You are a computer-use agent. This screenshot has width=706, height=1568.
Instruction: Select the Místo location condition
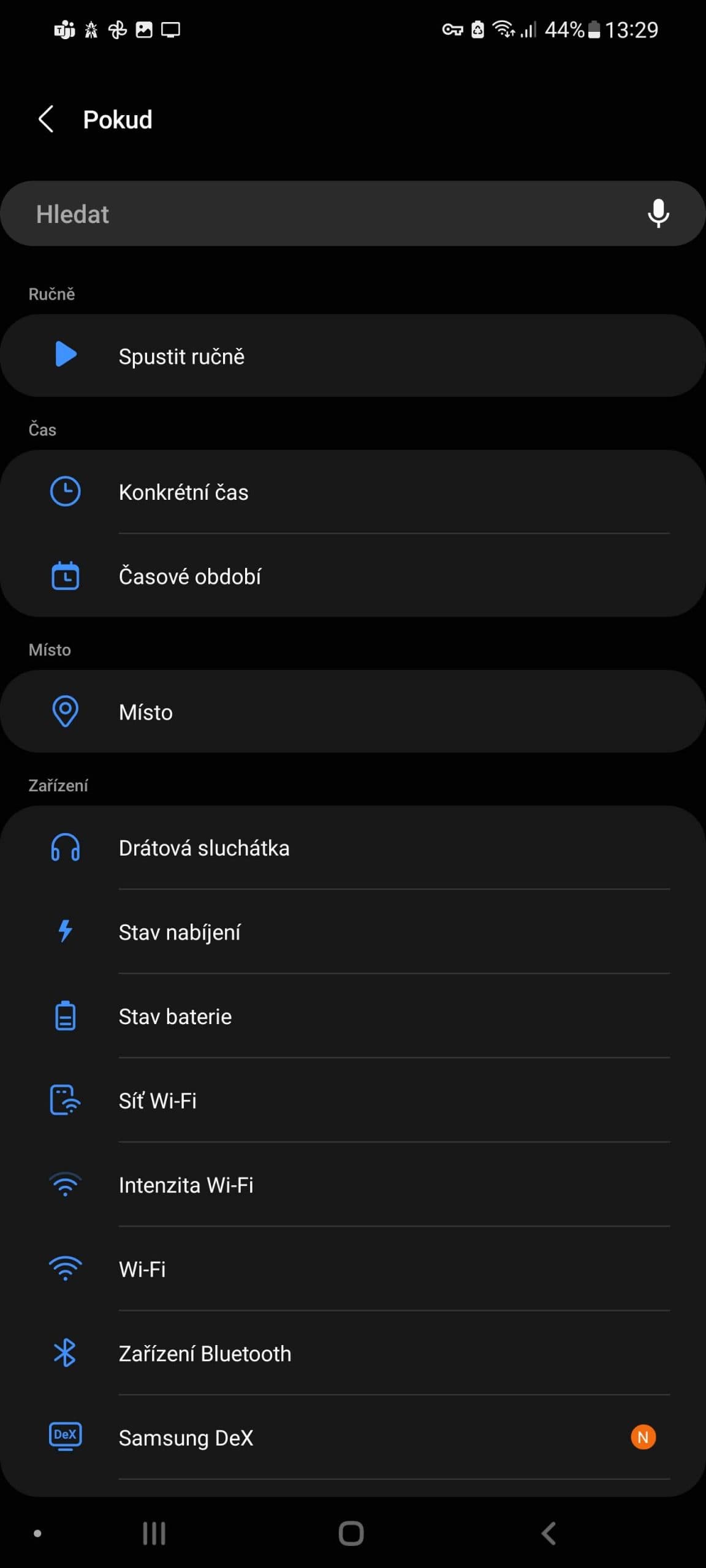tap(352, 712)
